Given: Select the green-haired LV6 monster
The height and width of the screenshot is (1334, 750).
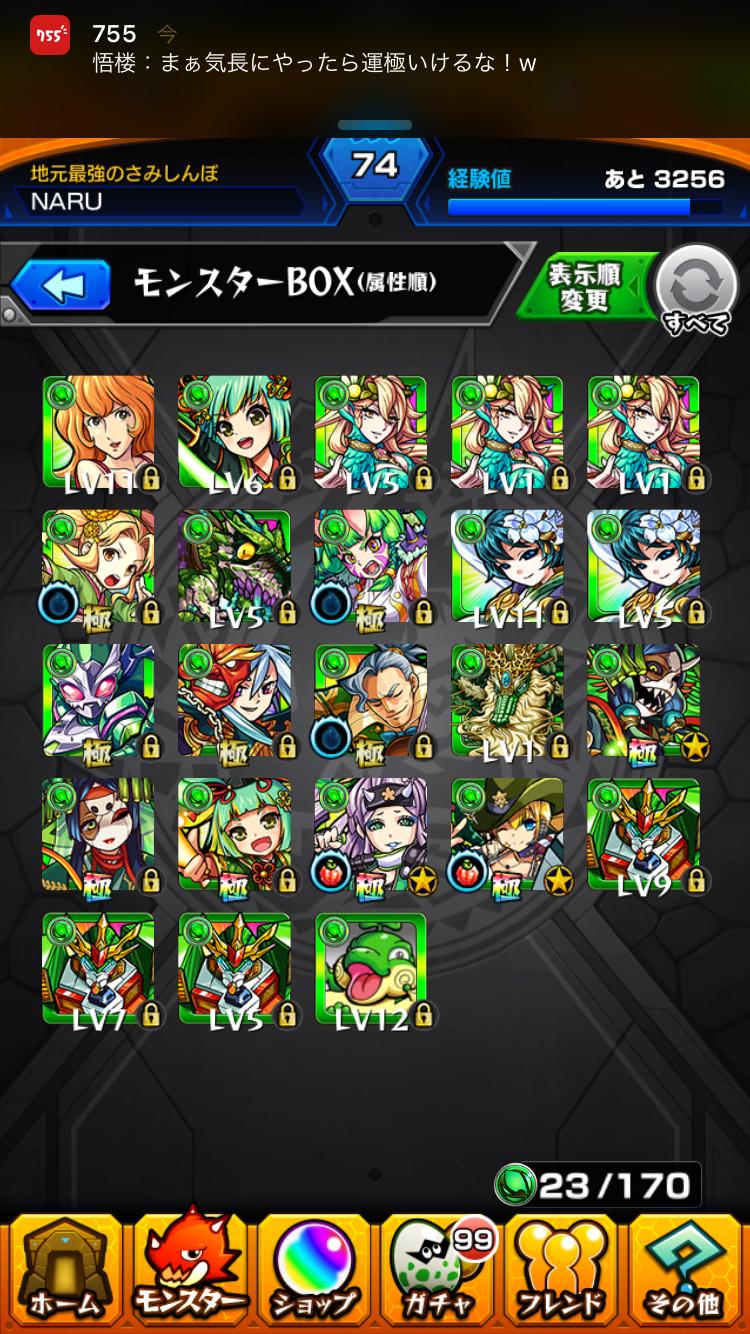Looking at the screenshot, I should tap(234, 432).
